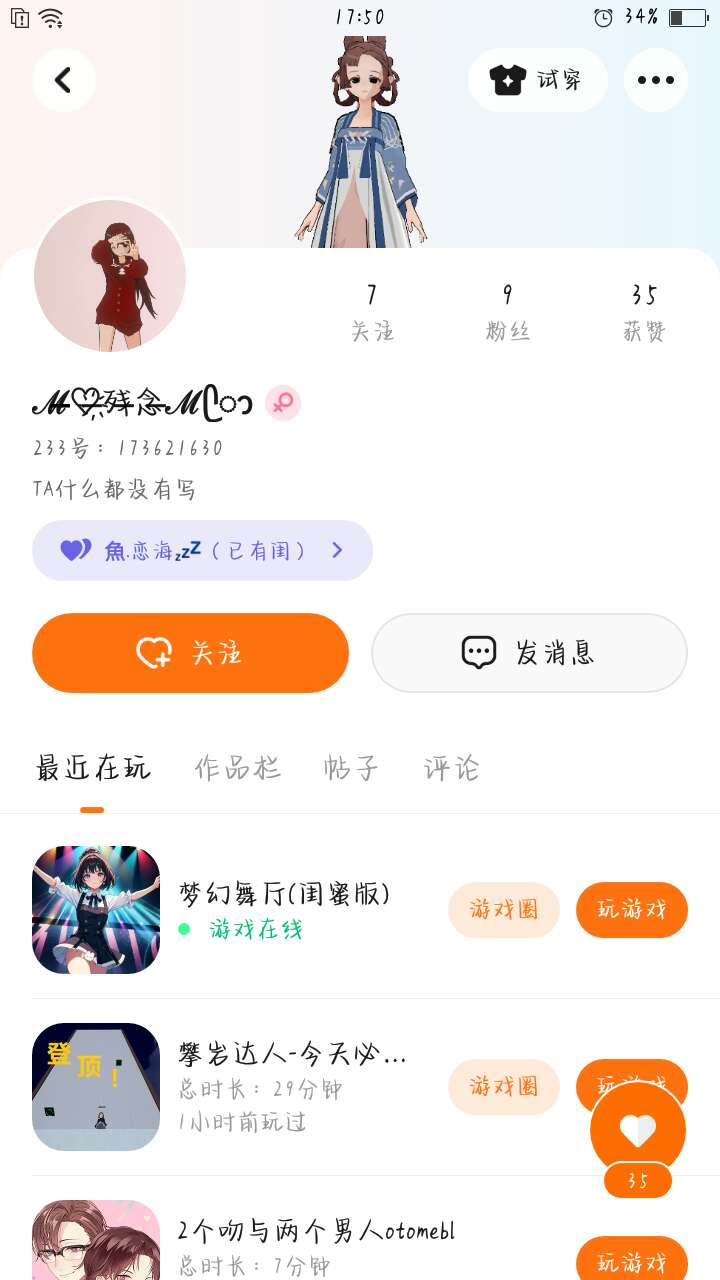Open 梦幻舞厅(闺蜜版) game entry
This screenshot has width=720, height=1280.
coord(284,894)
